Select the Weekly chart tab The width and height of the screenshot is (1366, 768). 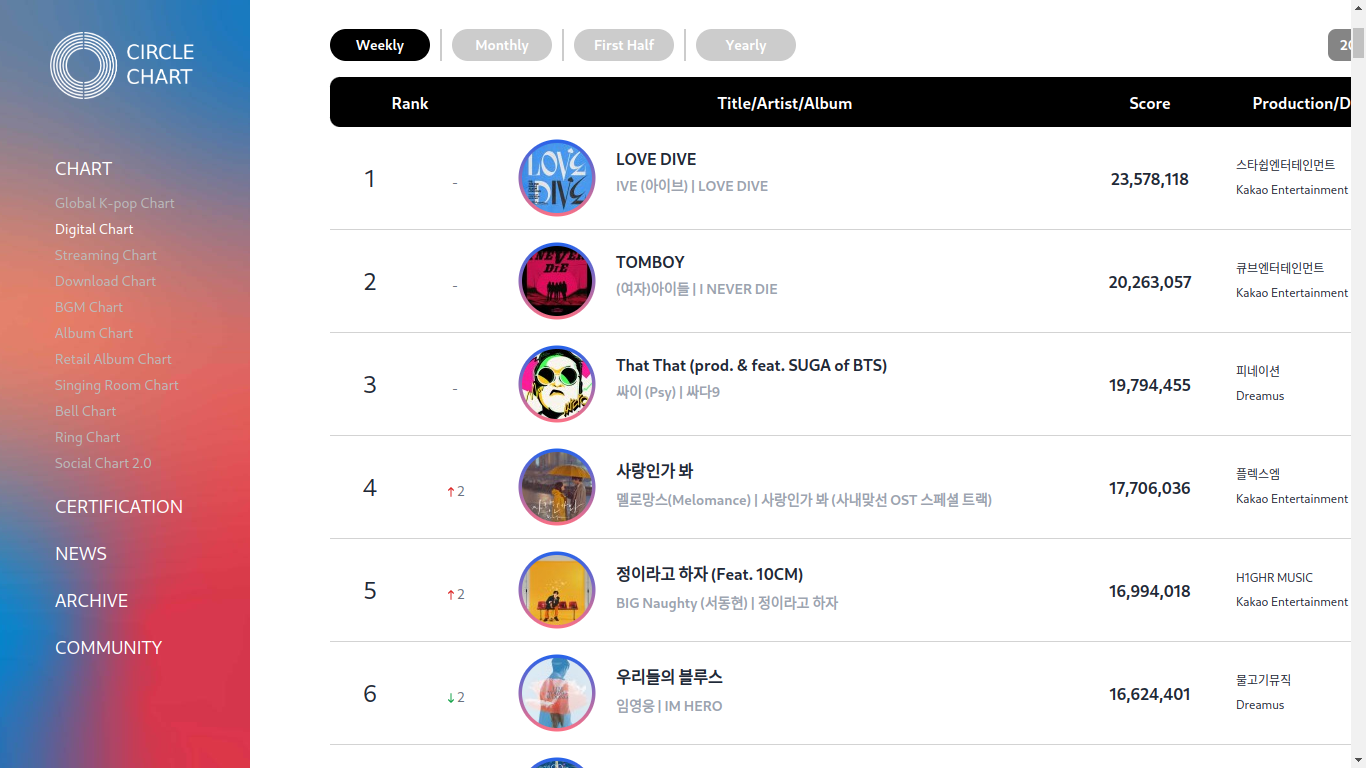pos(379,45)
